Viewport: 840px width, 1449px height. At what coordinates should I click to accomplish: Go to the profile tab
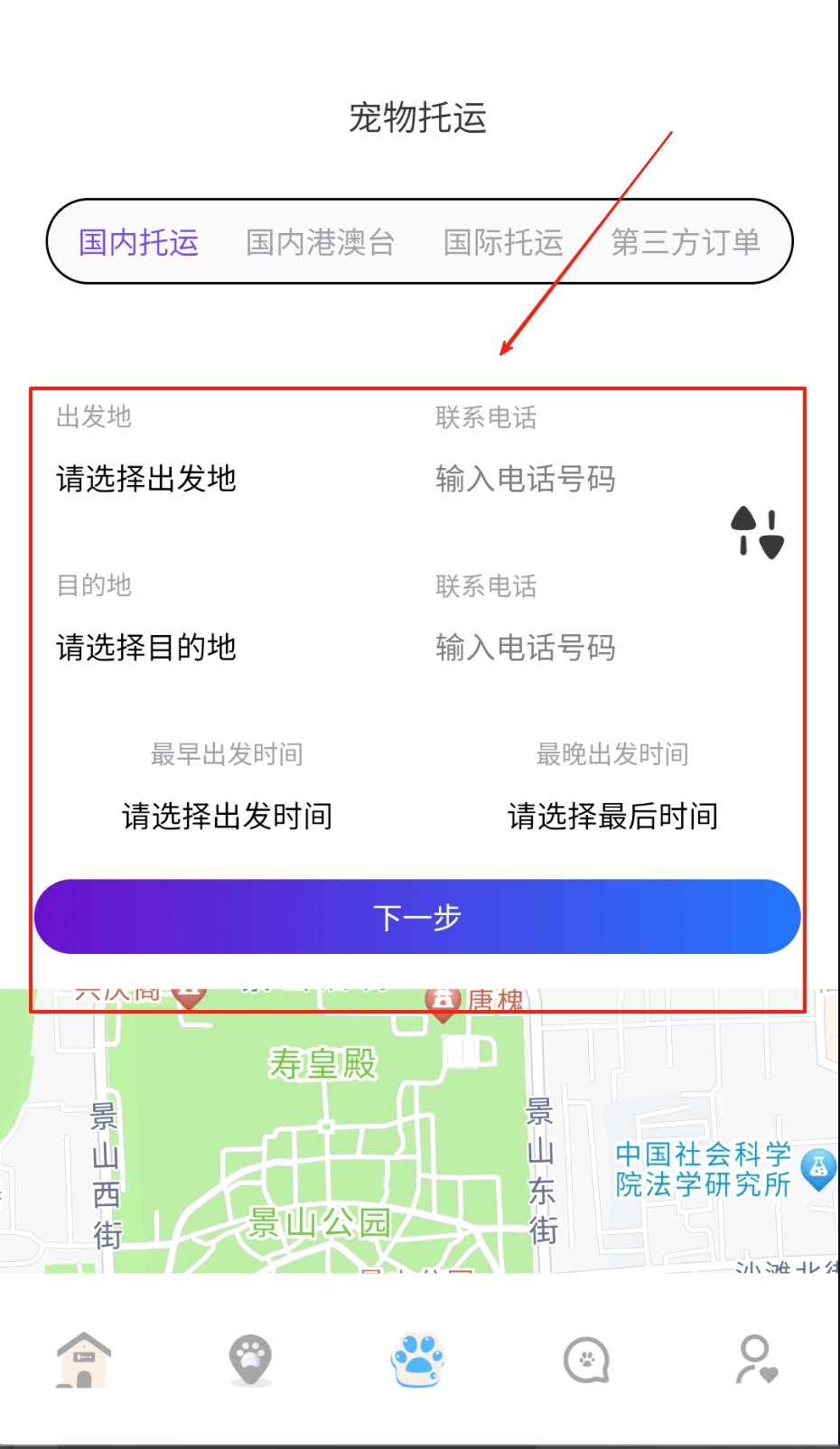coord(756,1360)
